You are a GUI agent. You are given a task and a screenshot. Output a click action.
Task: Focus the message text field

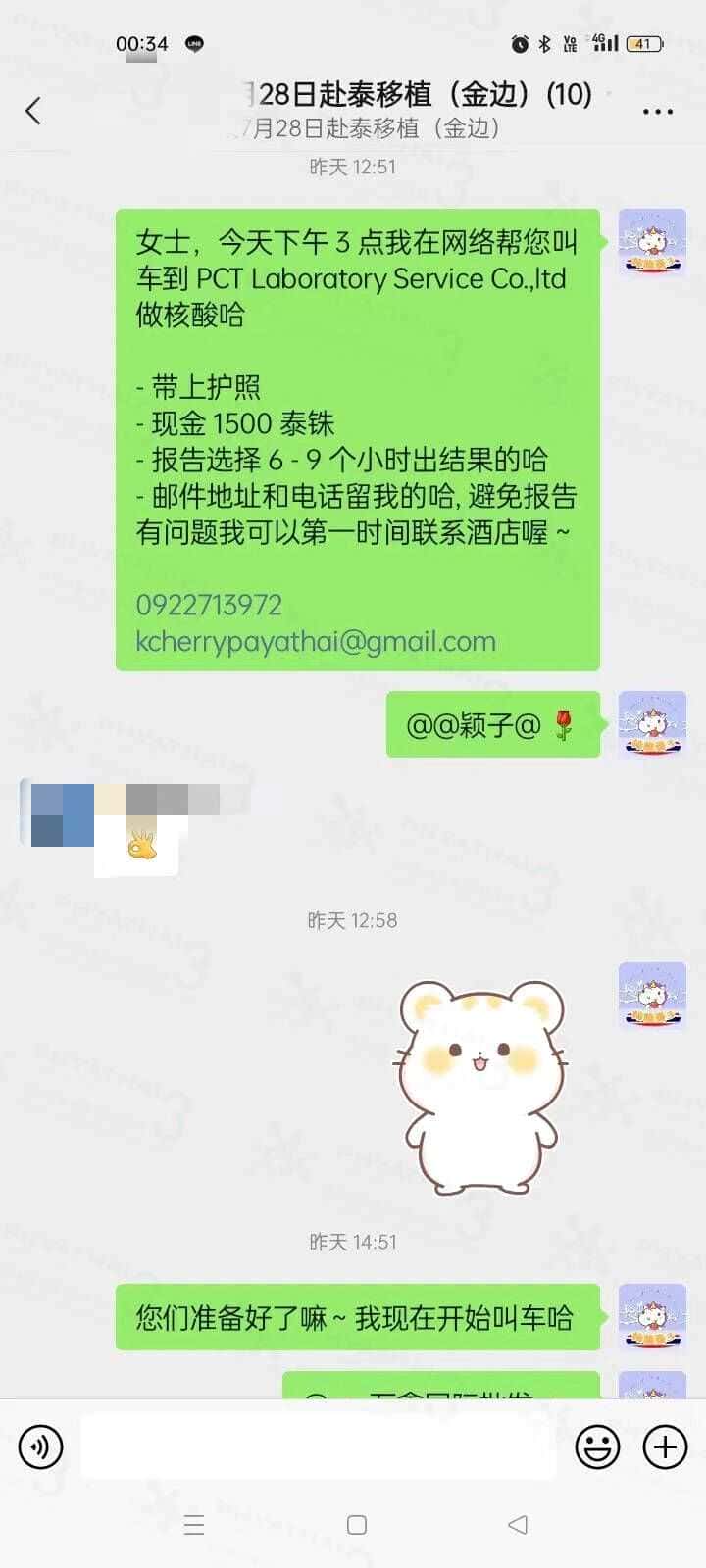319,1446
